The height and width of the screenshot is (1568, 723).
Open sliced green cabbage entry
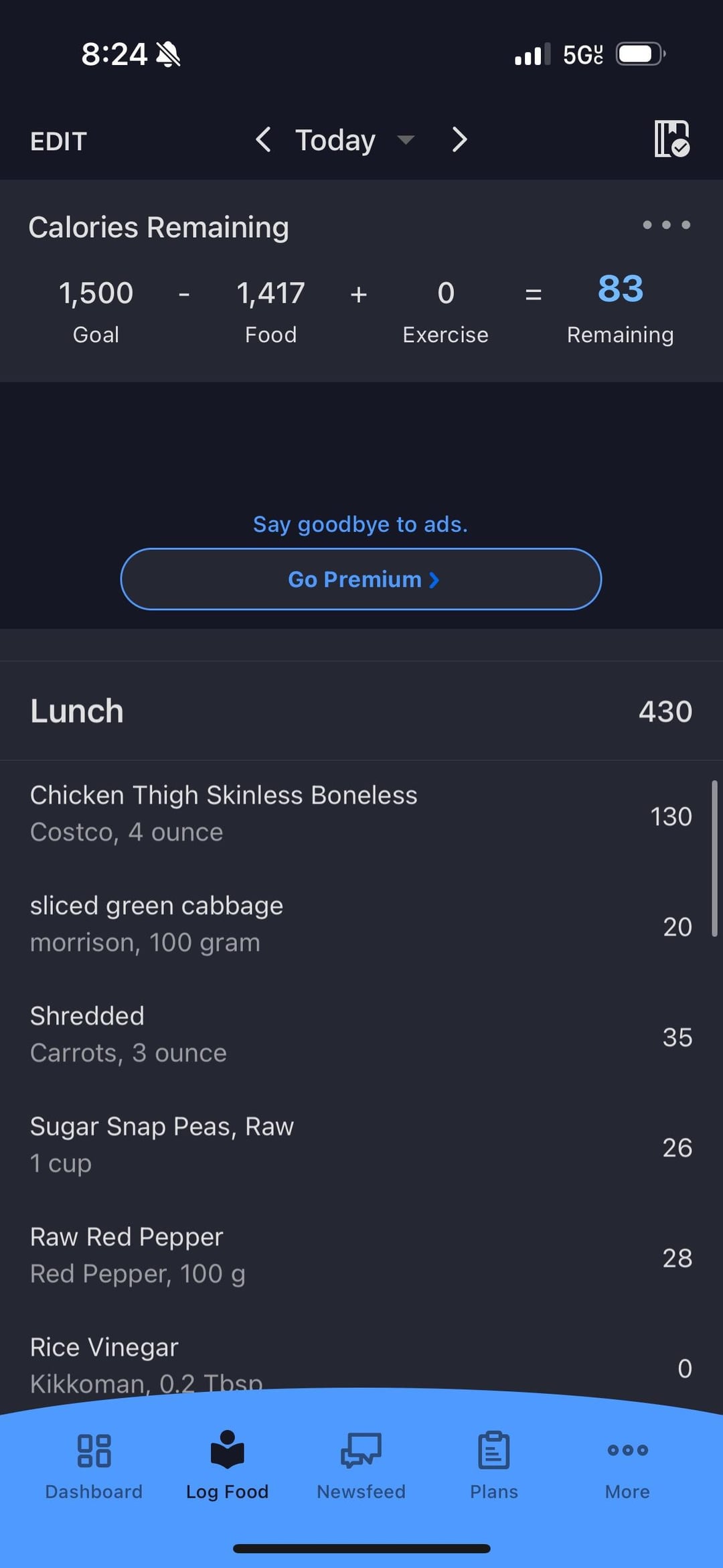(x=361, y=925)
